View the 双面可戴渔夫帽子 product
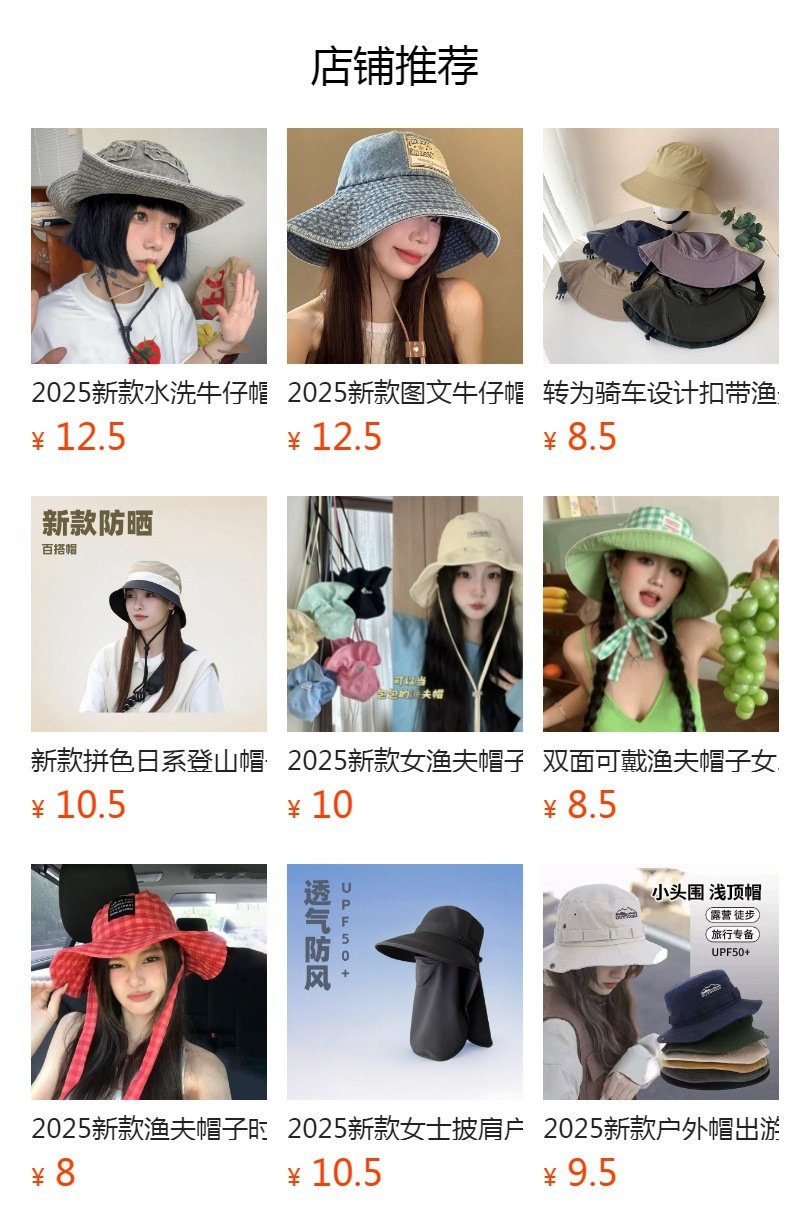 point(661,614)
